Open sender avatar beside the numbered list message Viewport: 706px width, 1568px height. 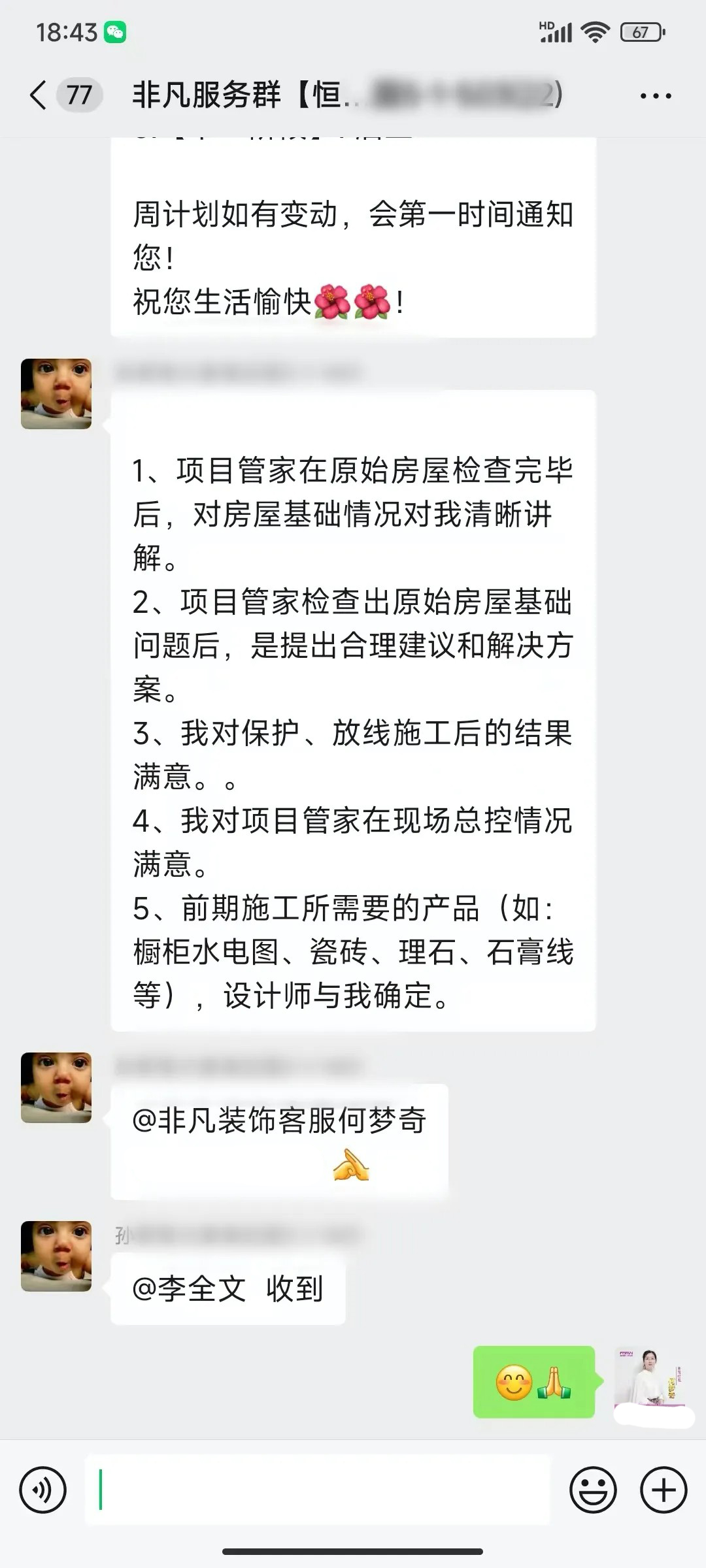[x=56, y=394]
